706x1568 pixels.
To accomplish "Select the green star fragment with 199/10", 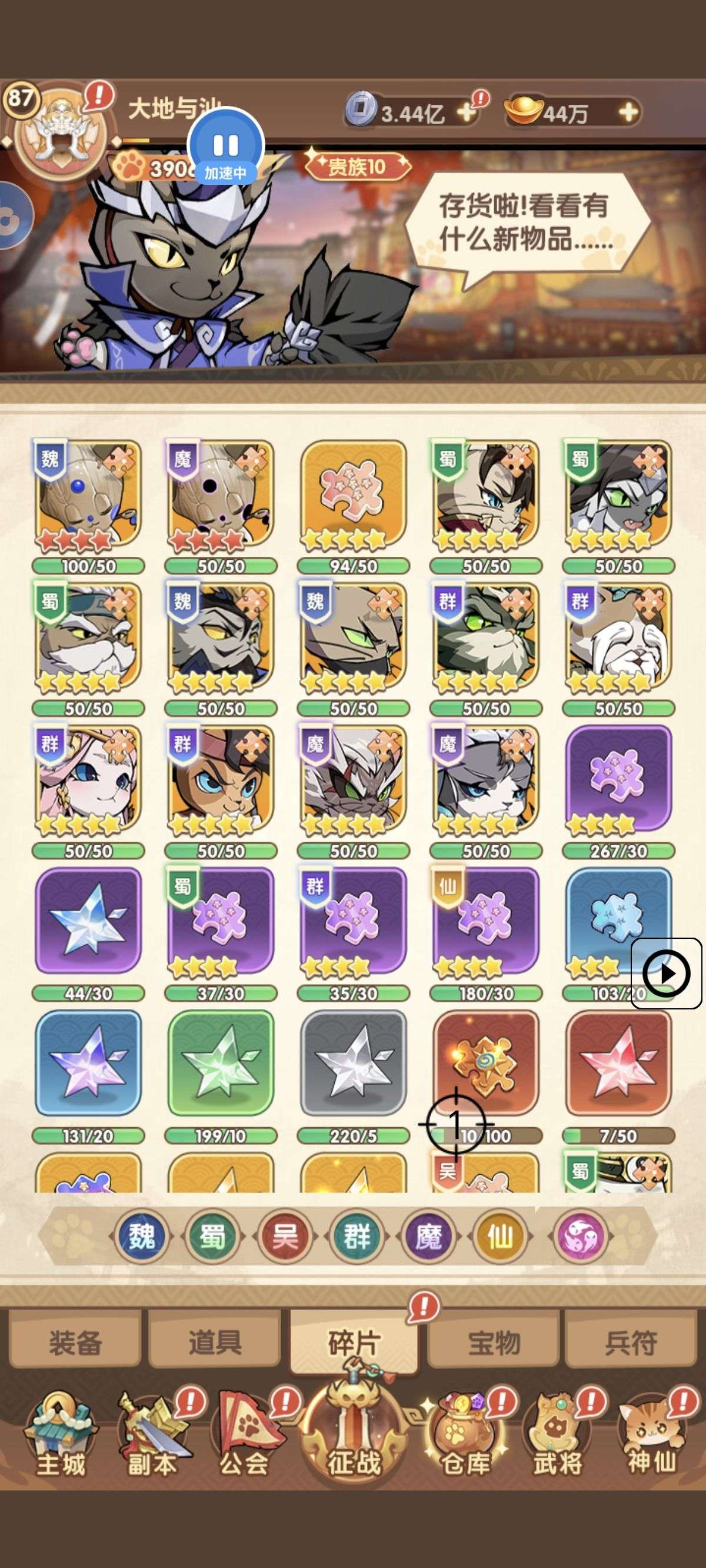I will [x=220, y=1064].
